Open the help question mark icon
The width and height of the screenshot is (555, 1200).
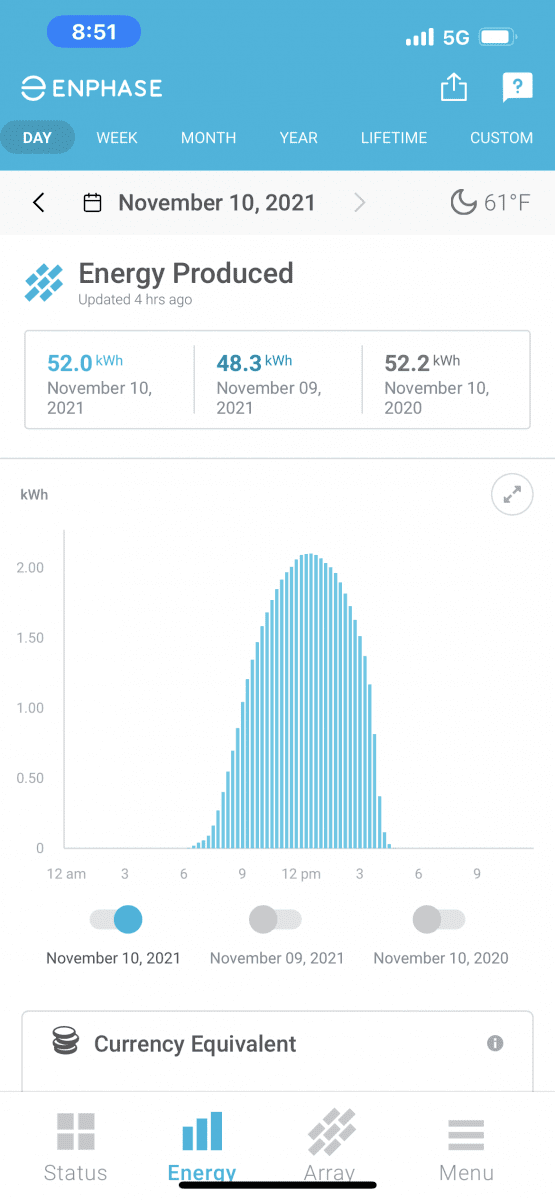point(517,88)
